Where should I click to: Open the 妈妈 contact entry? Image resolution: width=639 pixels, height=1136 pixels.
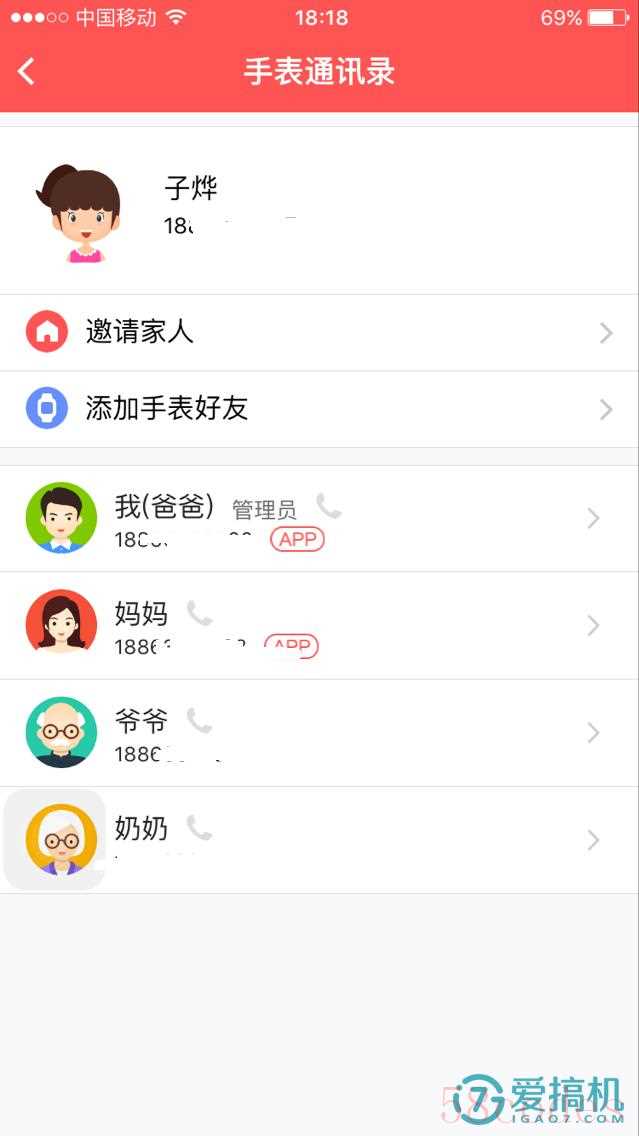(319, 626)
